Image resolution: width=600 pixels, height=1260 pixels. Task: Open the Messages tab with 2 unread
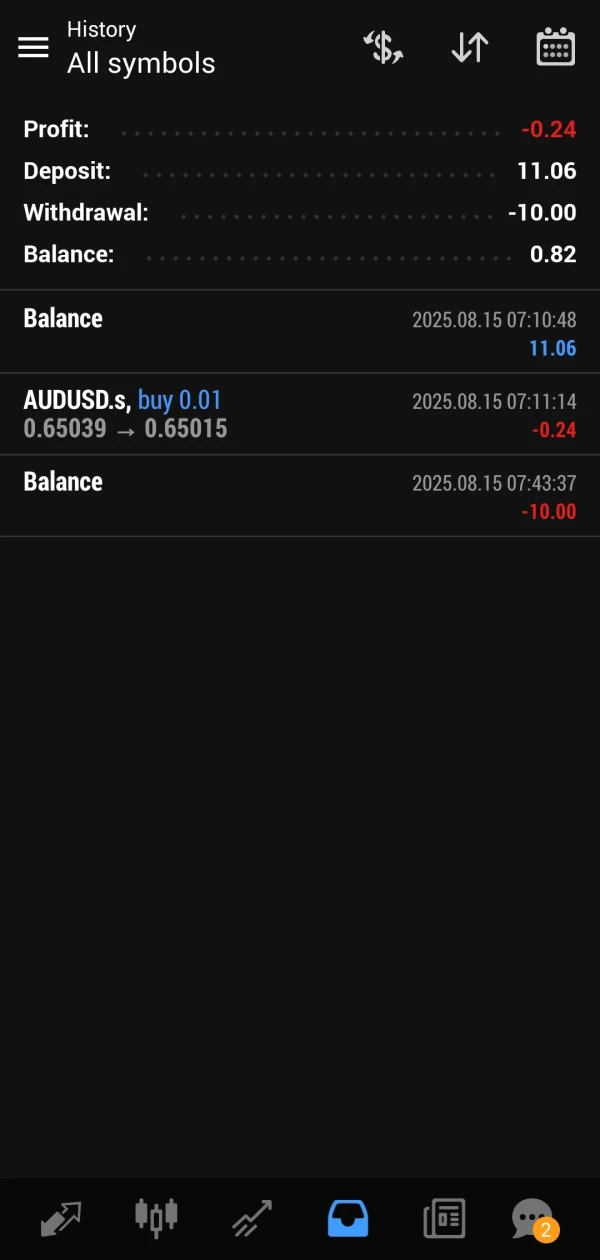click(532, 1219)
